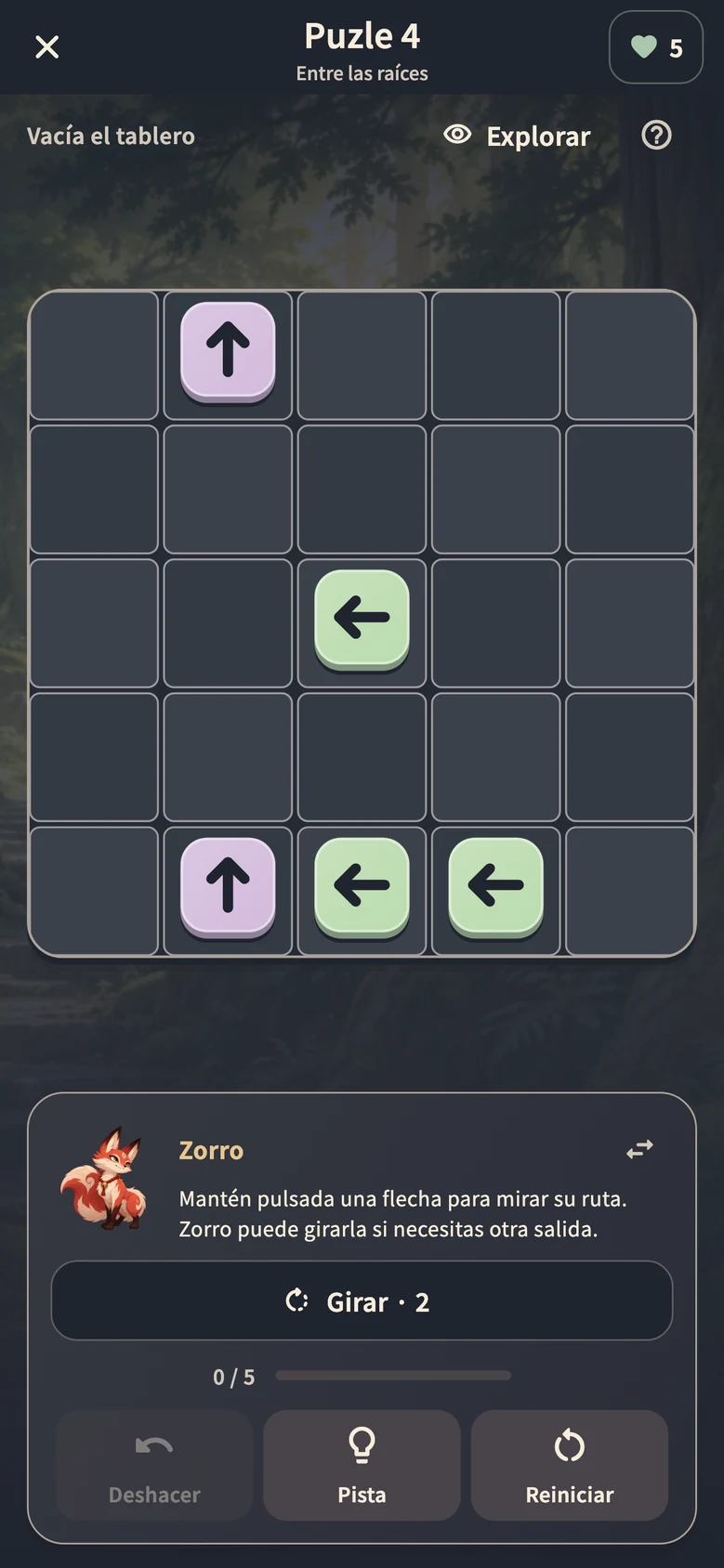
Task: Use the Girar · 2 ability
Action: point(362,1300)
